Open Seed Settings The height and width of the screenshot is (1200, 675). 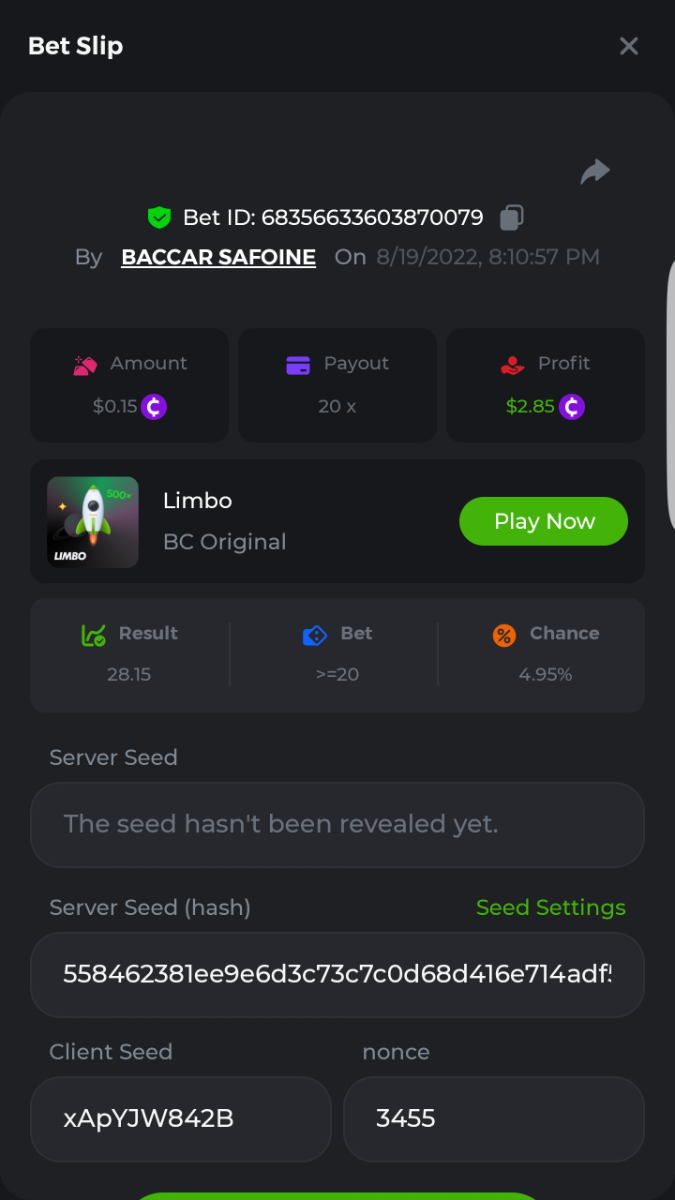pyautogui.click(x=550, y=907)
